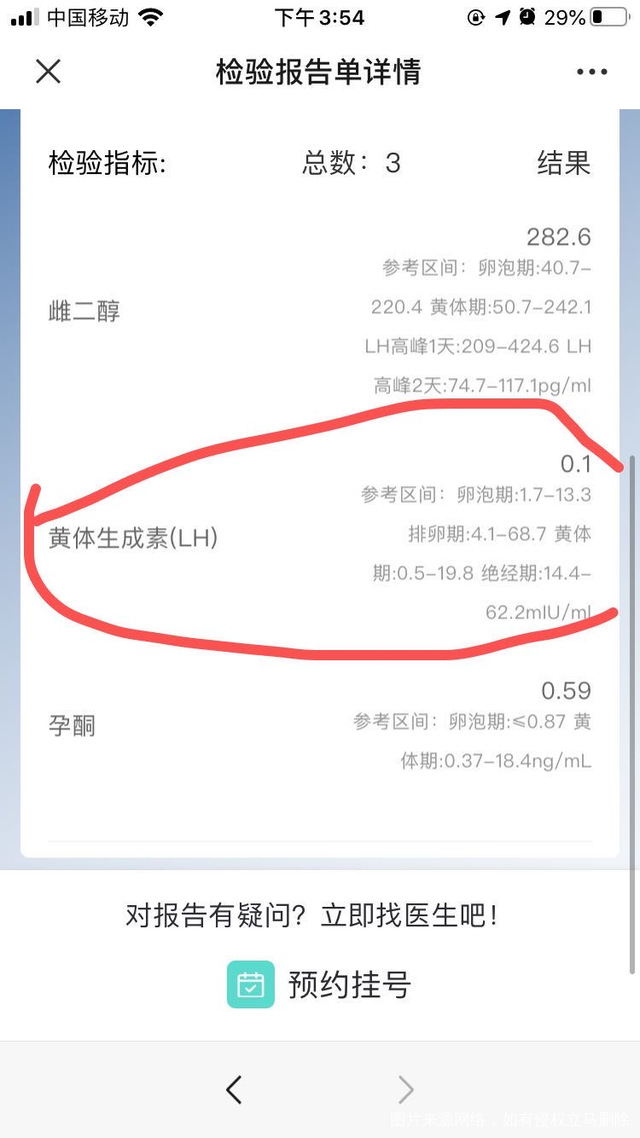
Task: Open the three-dot overflow menu
Action: 591,72
